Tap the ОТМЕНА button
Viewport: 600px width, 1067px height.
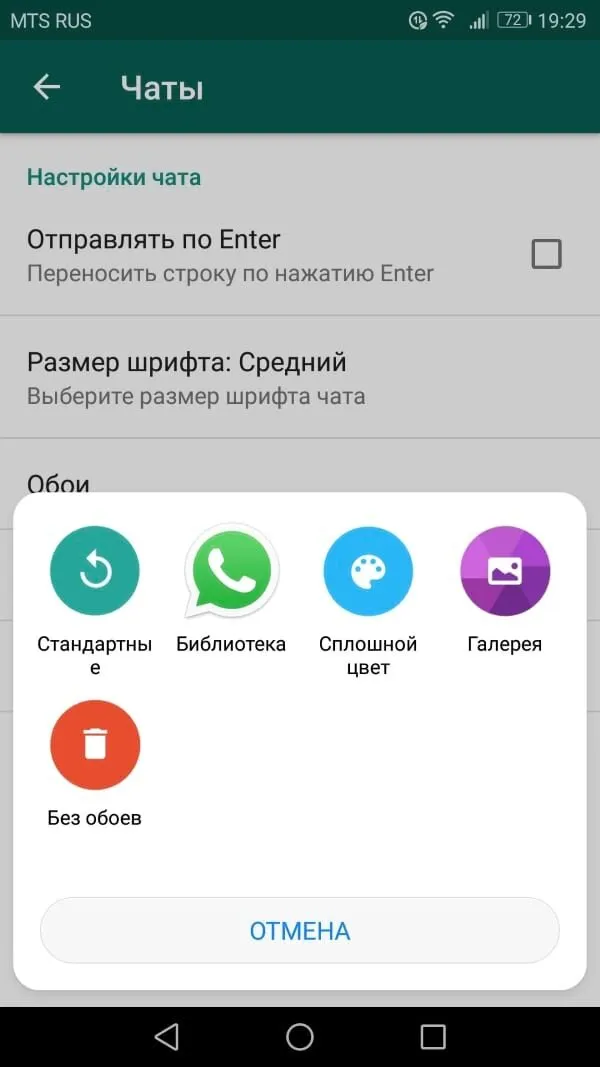tap(300, 930)
